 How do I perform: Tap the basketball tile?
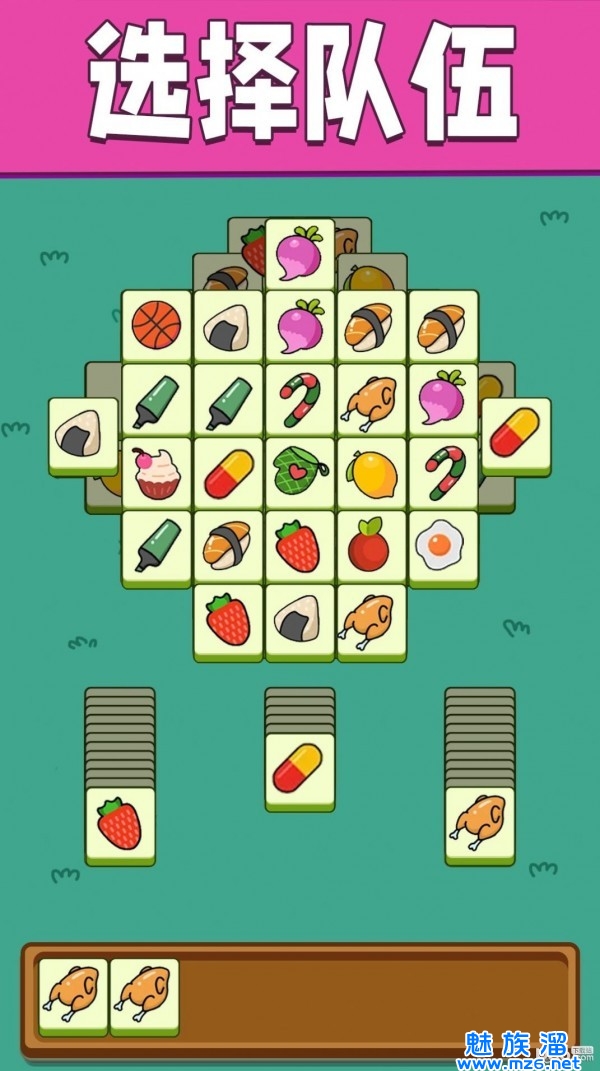(156, 325)
